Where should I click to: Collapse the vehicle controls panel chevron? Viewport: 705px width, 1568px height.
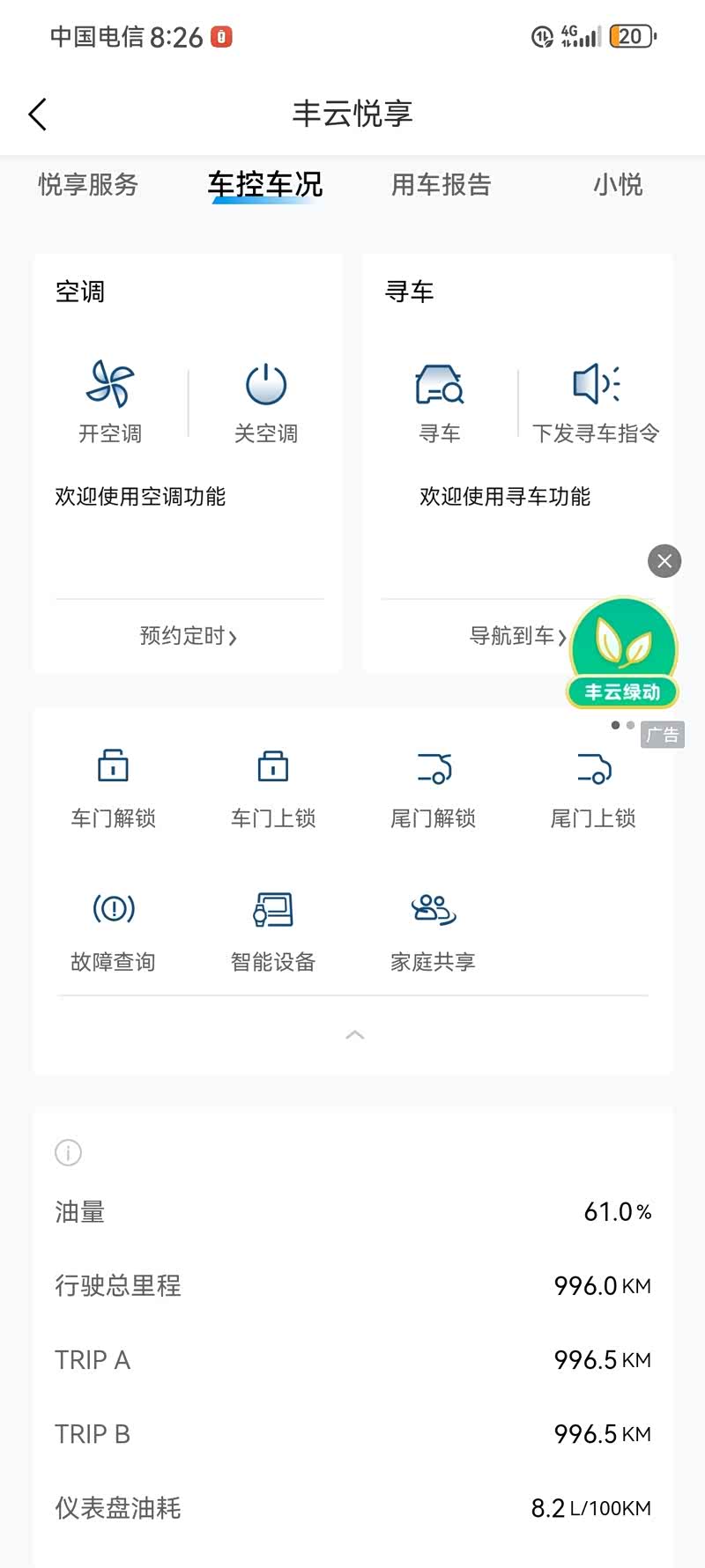(354, 1035)
